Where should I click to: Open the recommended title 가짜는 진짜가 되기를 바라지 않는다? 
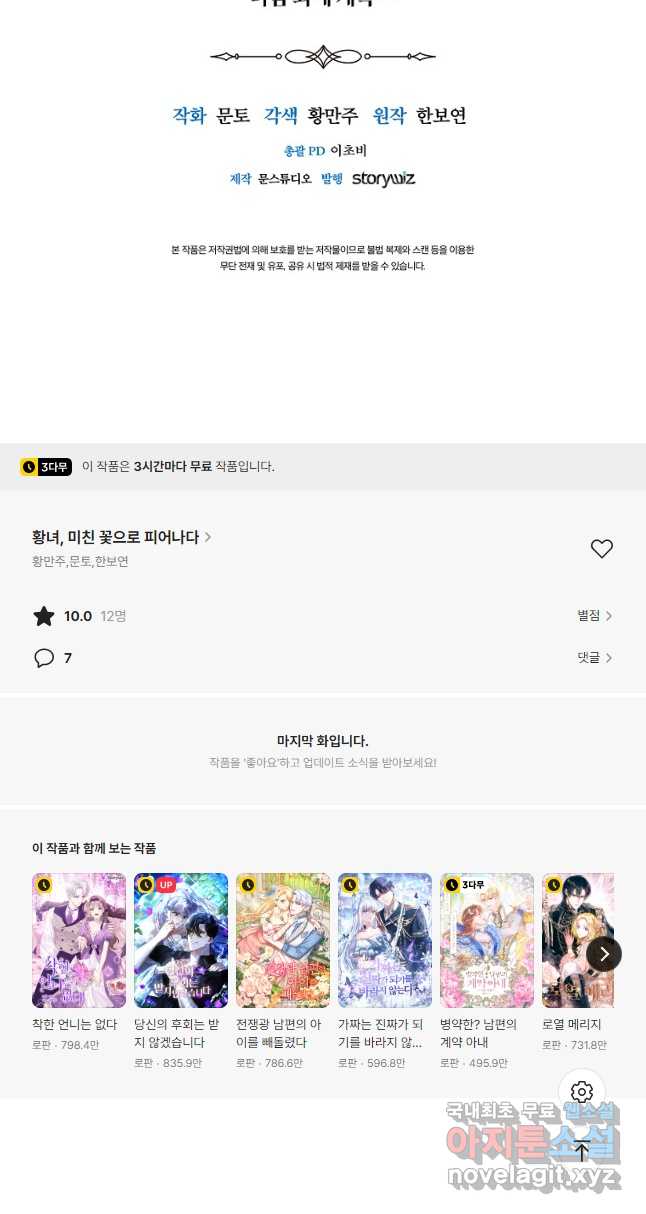click(385, 940)
